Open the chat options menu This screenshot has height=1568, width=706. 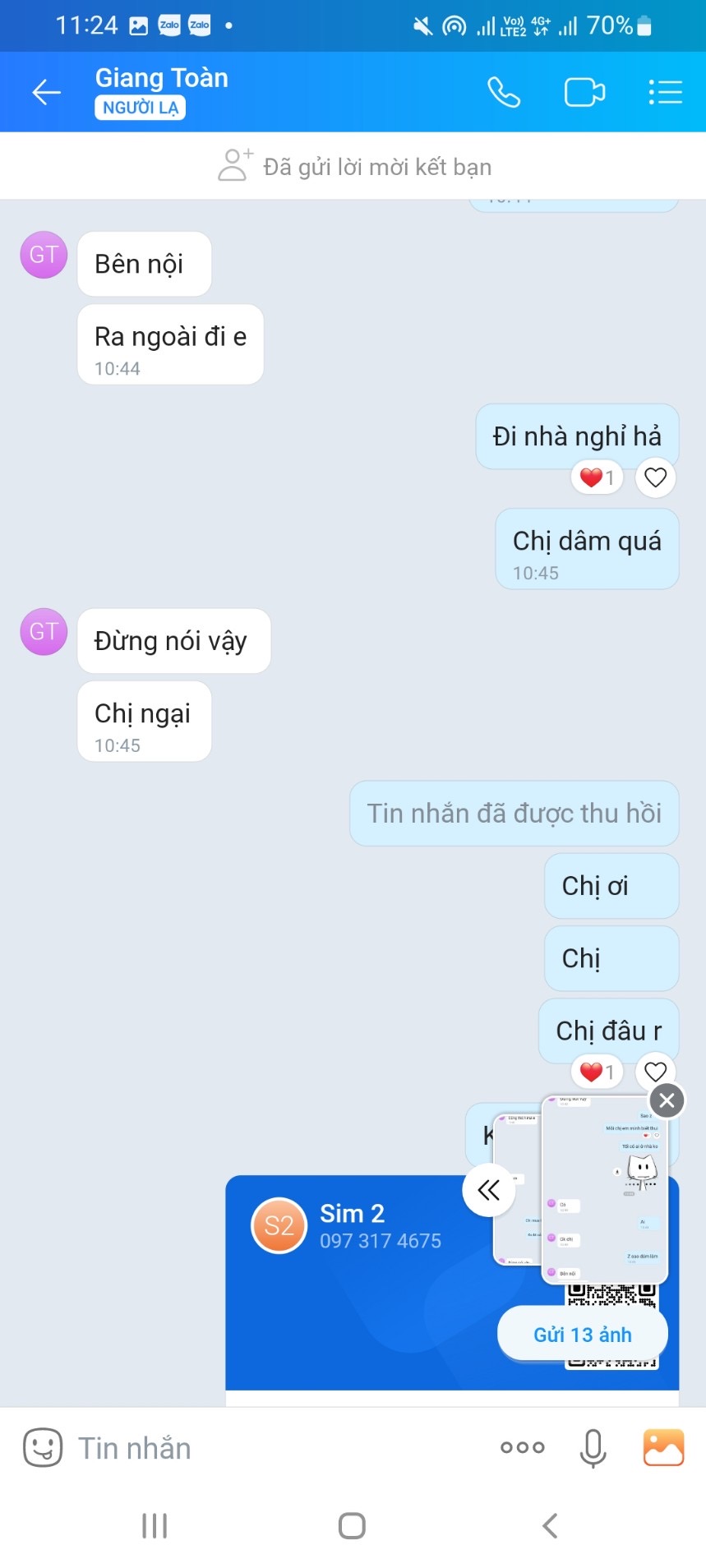[665, 92]
